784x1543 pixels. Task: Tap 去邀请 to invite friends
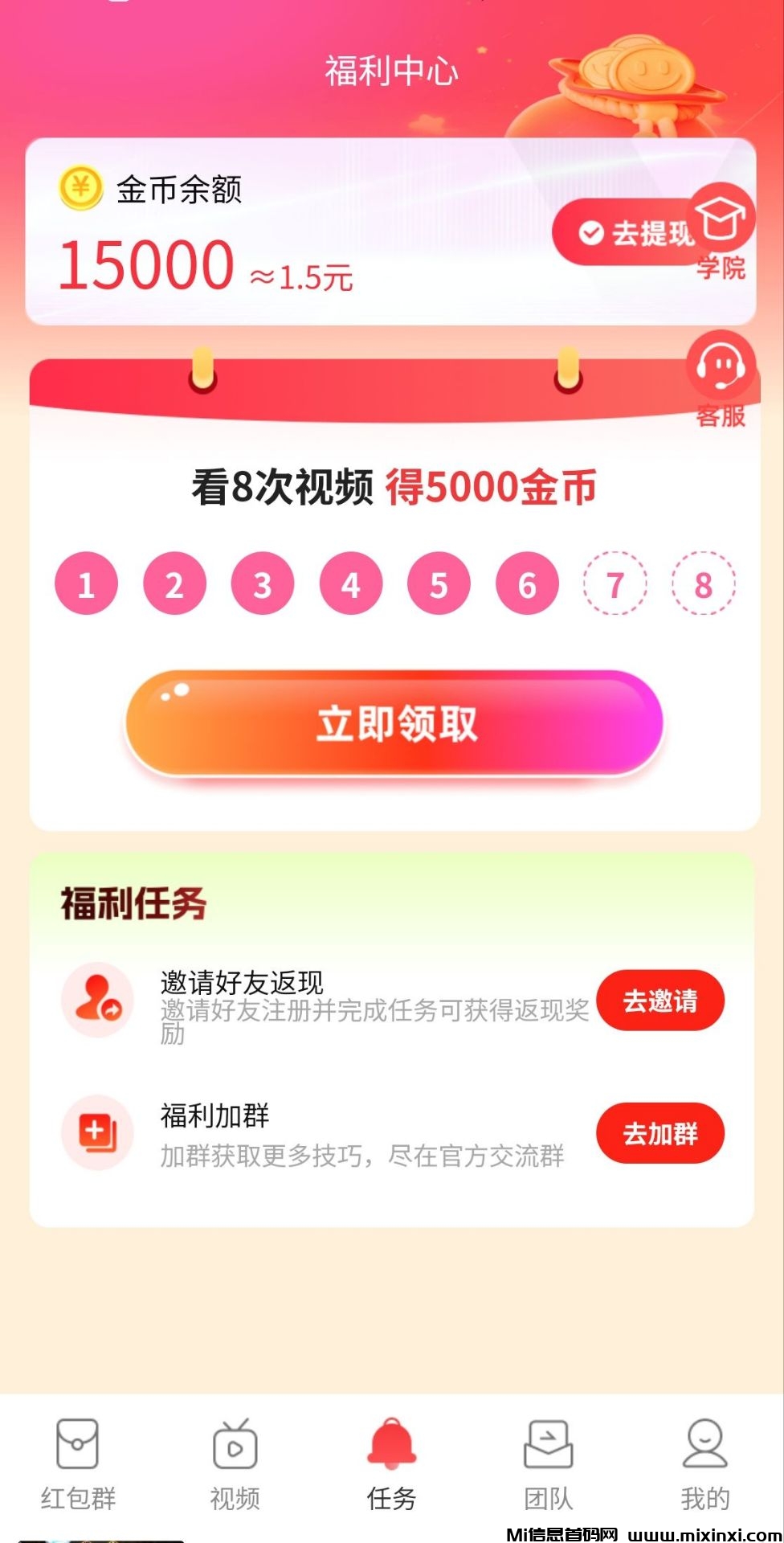pyautogui.click(x=659, y=1001)
